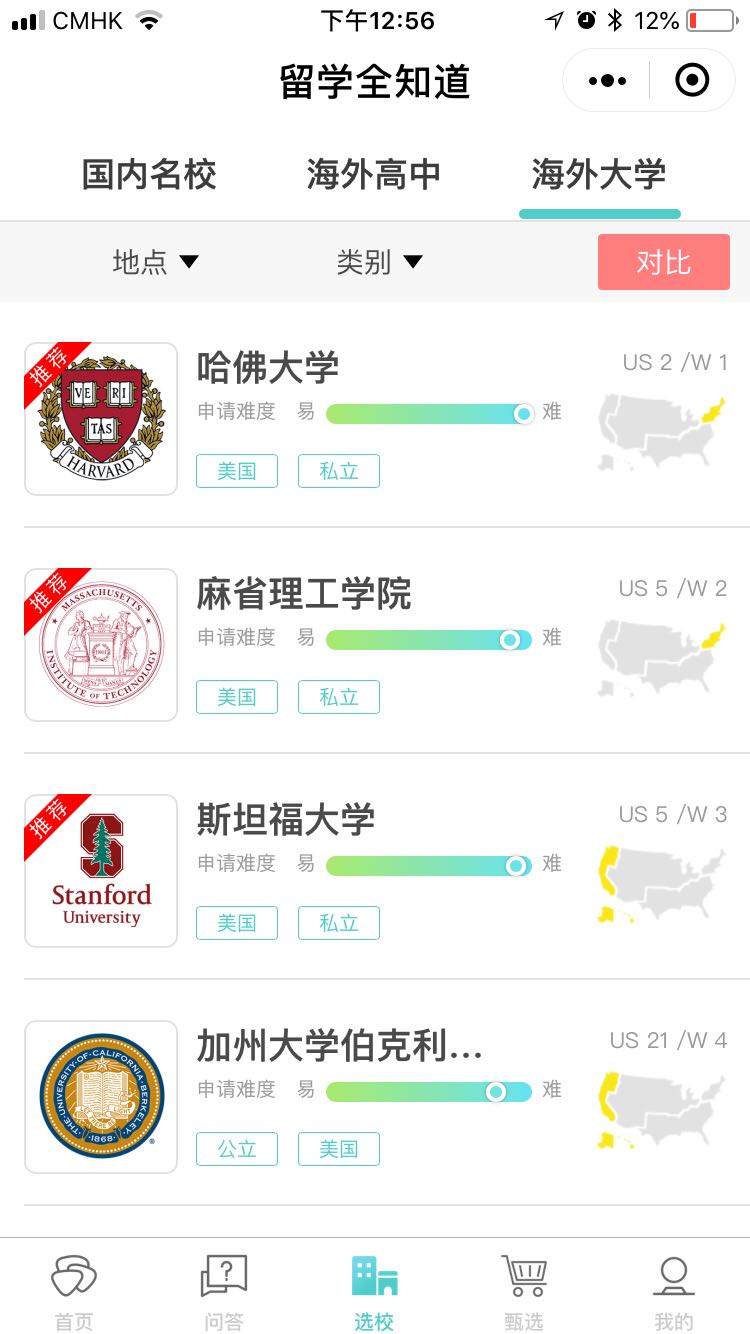The width and height of the screenshot is (750, 1334).
Task: Close the mini program with the circle icon
Action: [692, 81]
